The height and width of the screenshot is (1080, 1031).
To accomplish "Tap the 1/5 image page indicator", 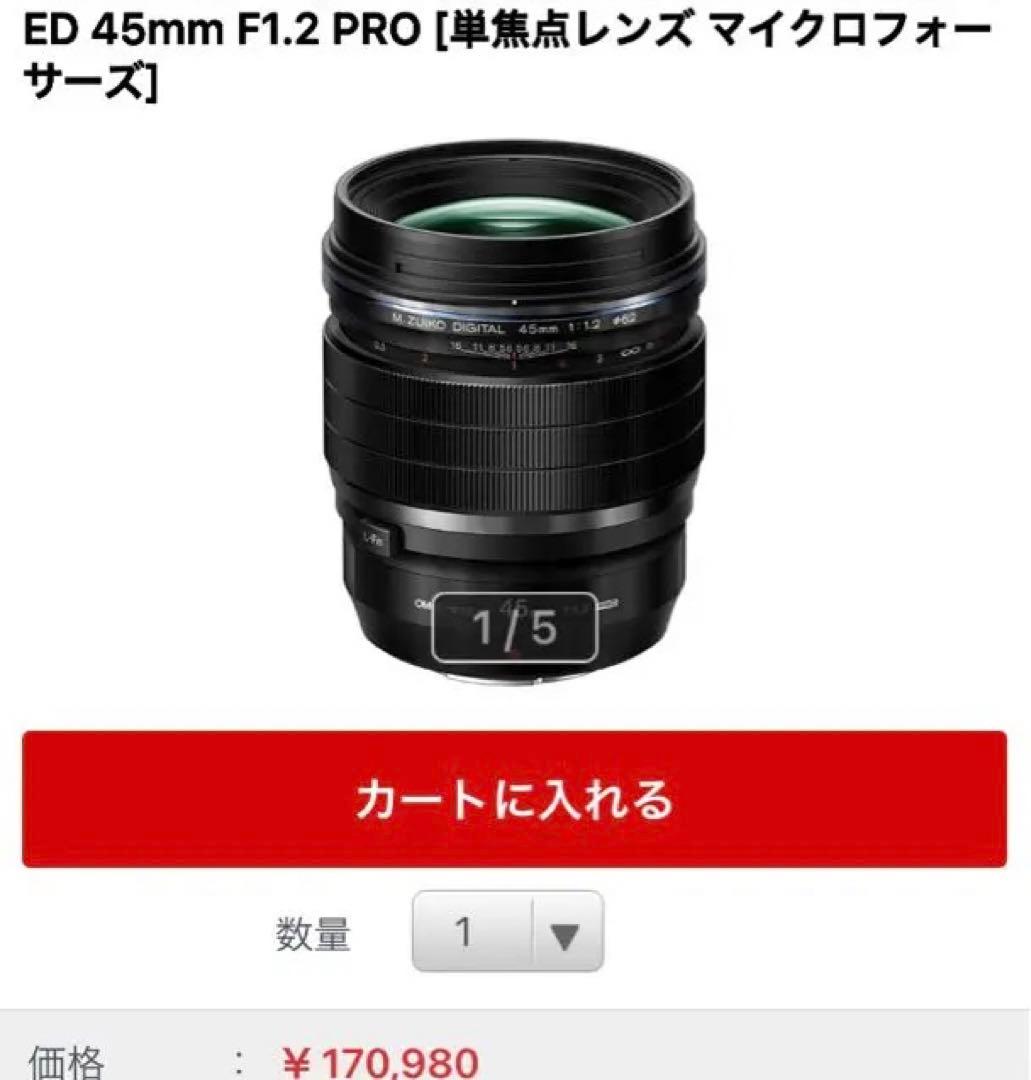I will (515, 630).
